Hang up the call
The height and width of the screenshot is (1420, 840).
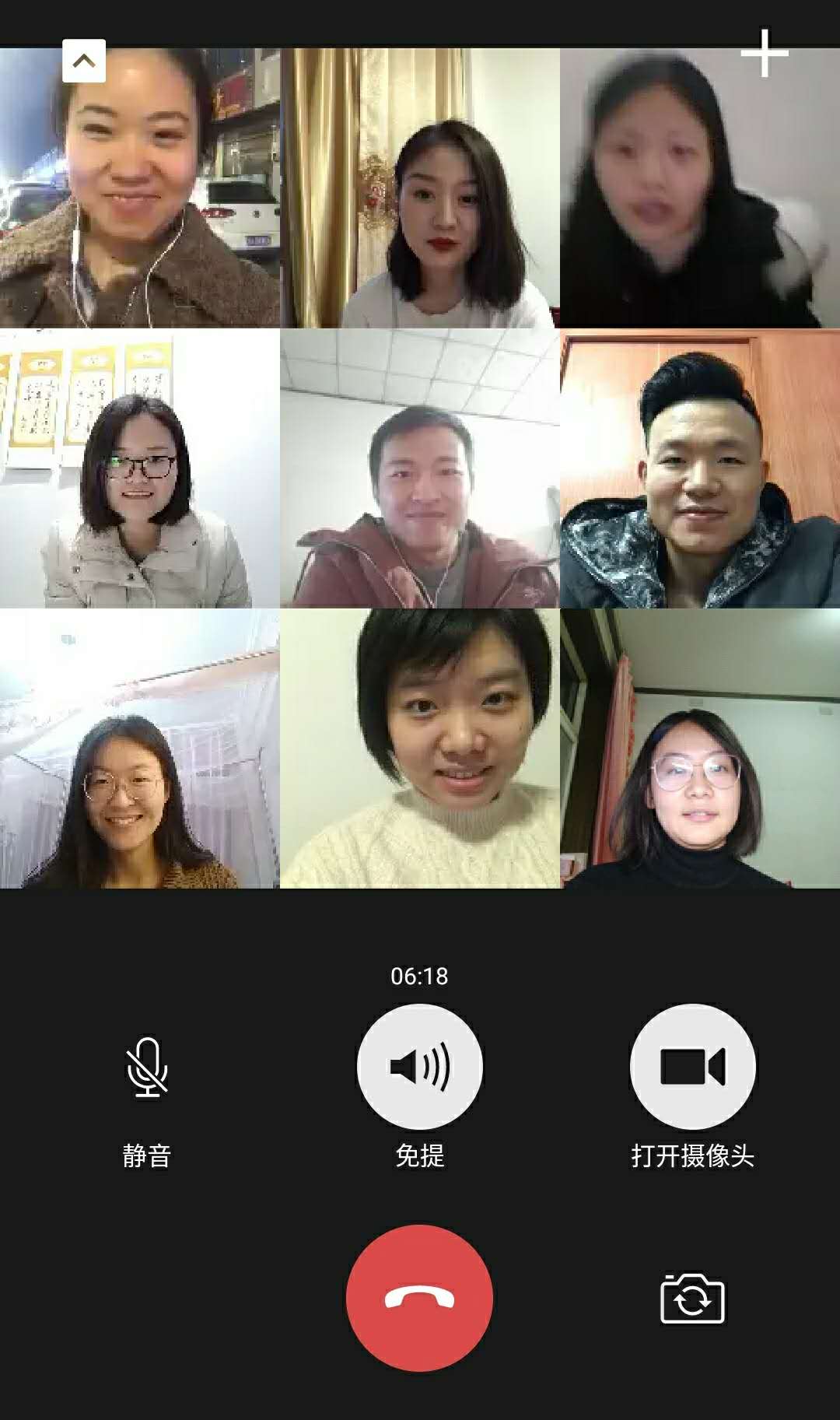coord(419,1298)
